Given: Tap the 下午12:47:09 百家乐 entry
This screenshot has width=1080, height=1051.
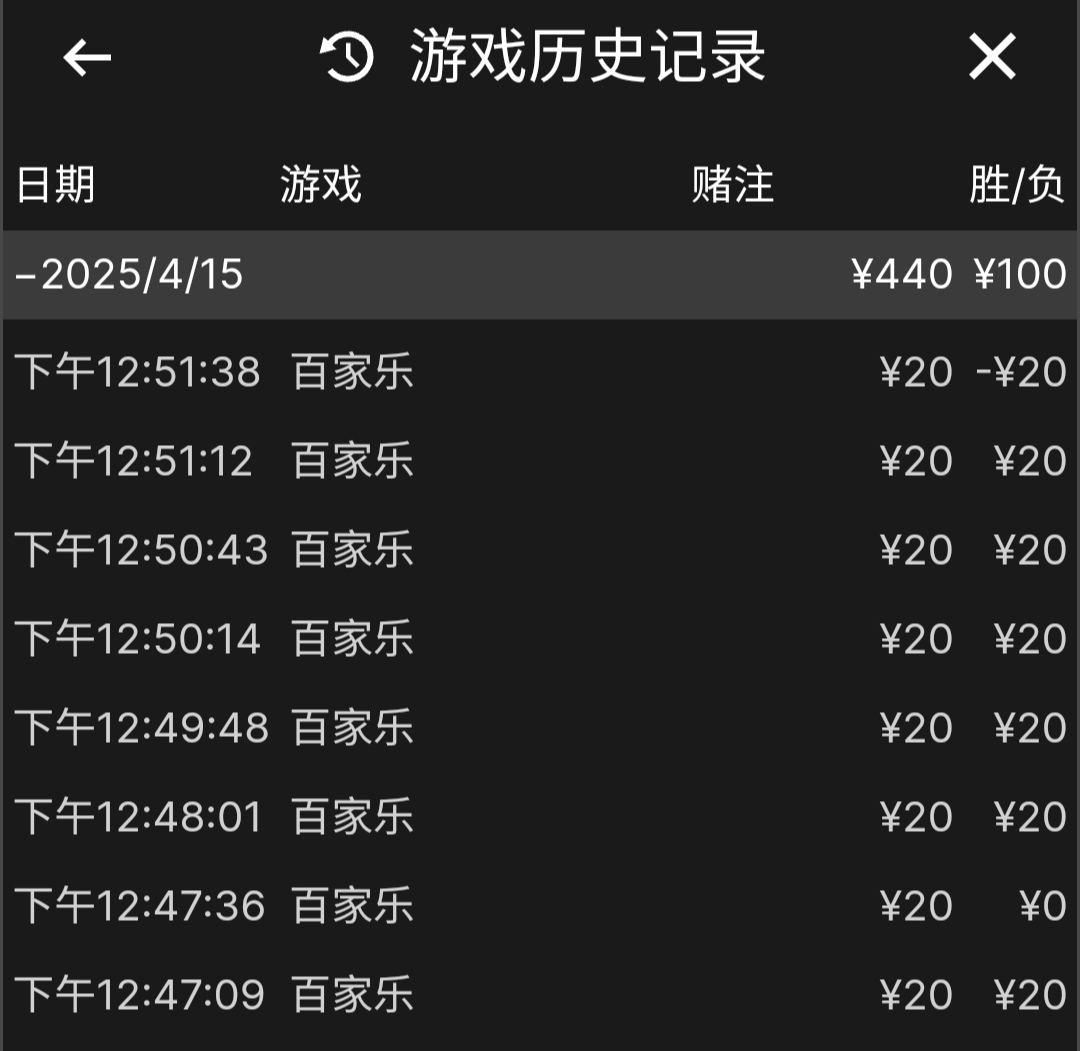Looking at the screenshot, I should tap(540, 996).
